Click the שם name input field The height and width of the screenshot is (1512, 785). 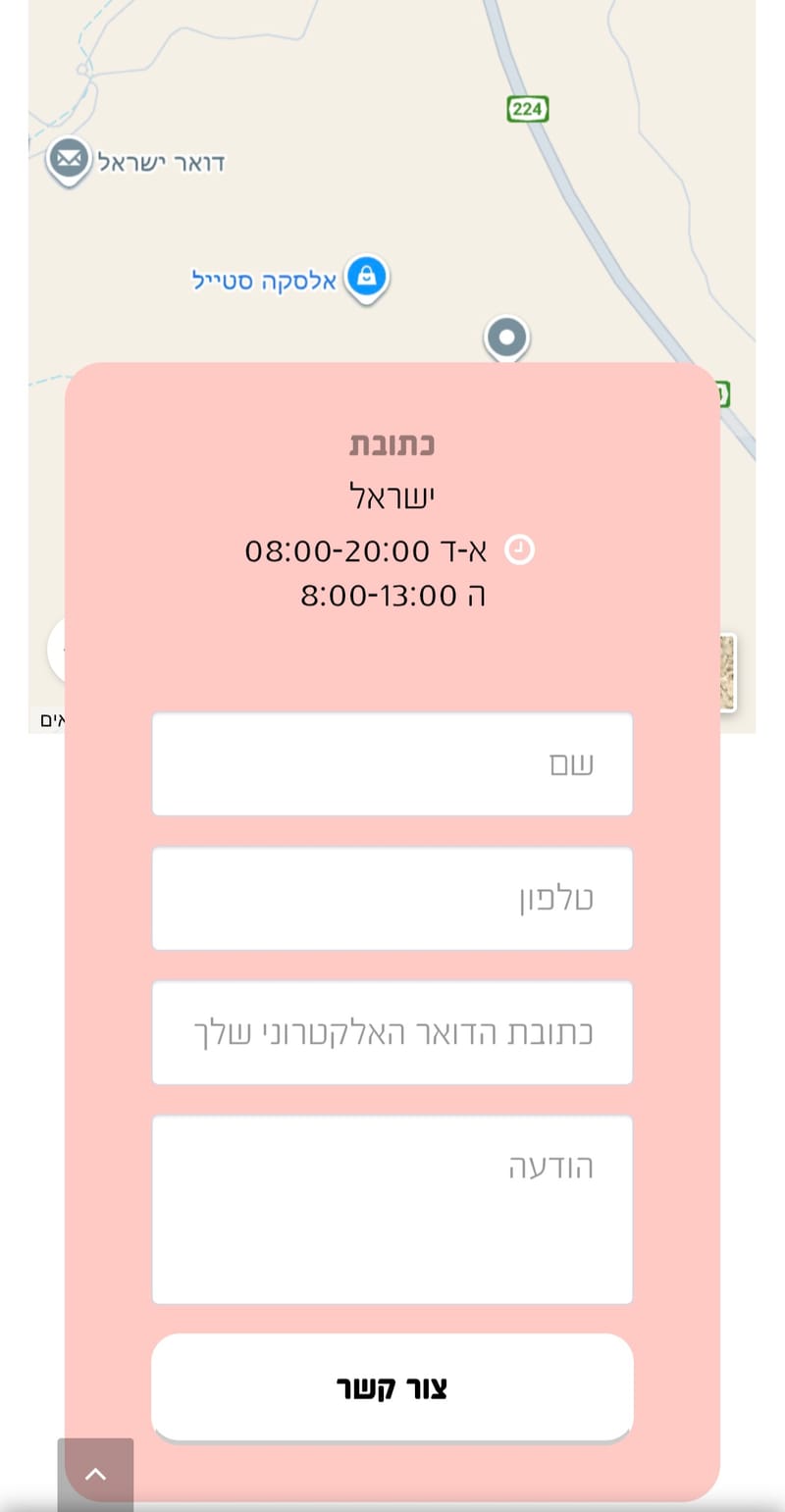click(392, 763)
